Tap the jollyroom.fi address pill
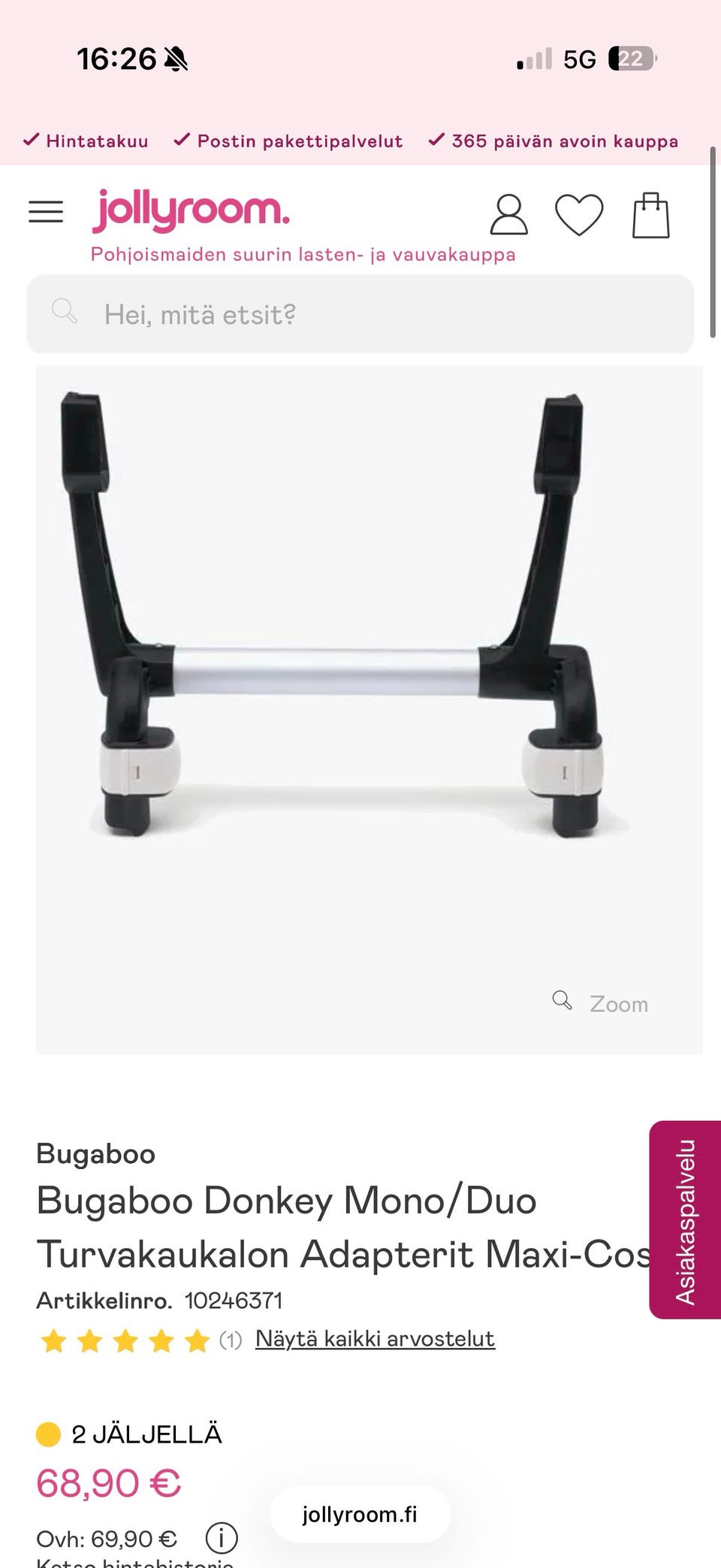The image size is (721, 1568). pos(360,1514)
